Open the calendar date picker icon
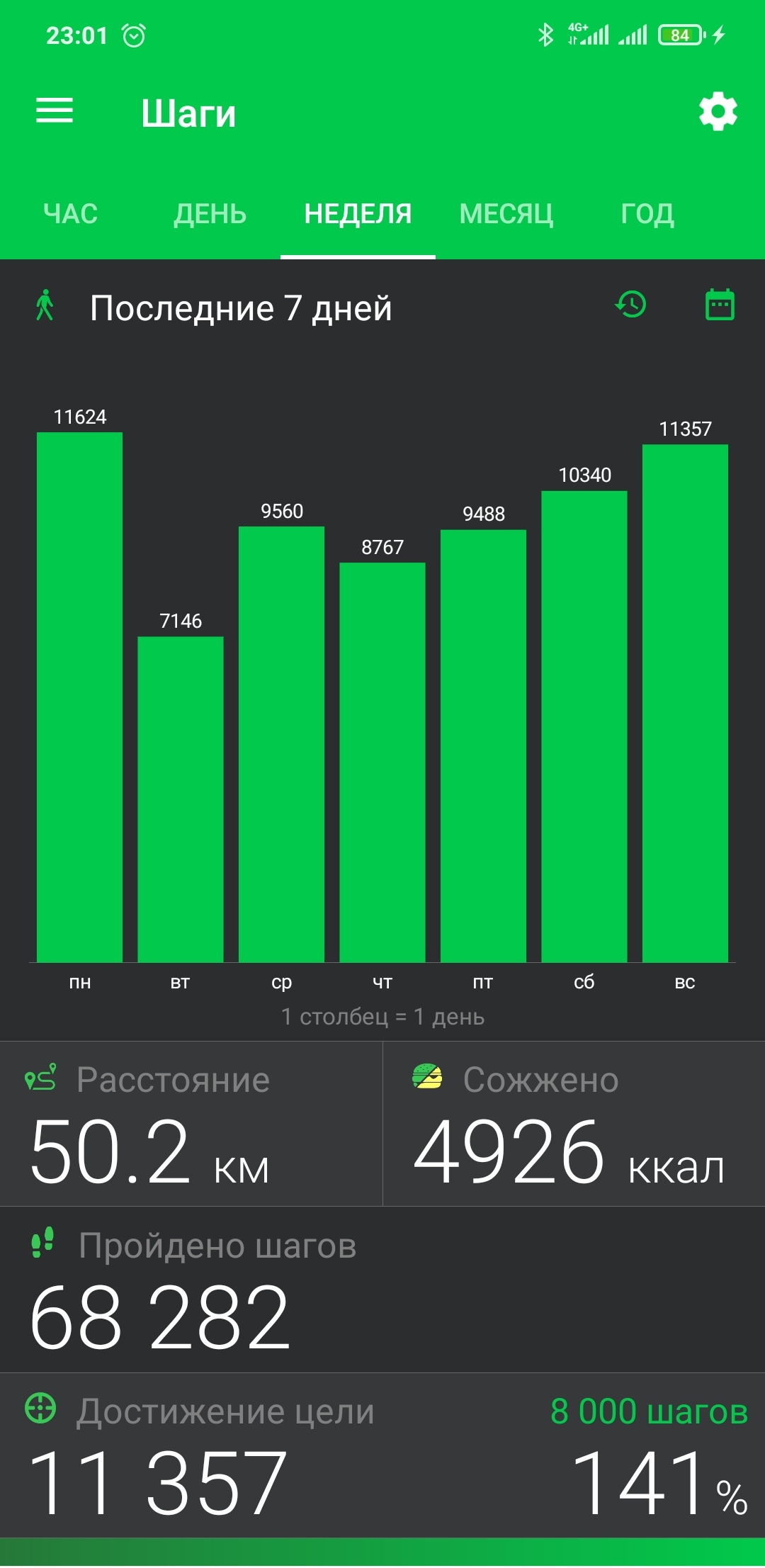The width and height of the screenshot is (765, 1568). tap(720, 305)
